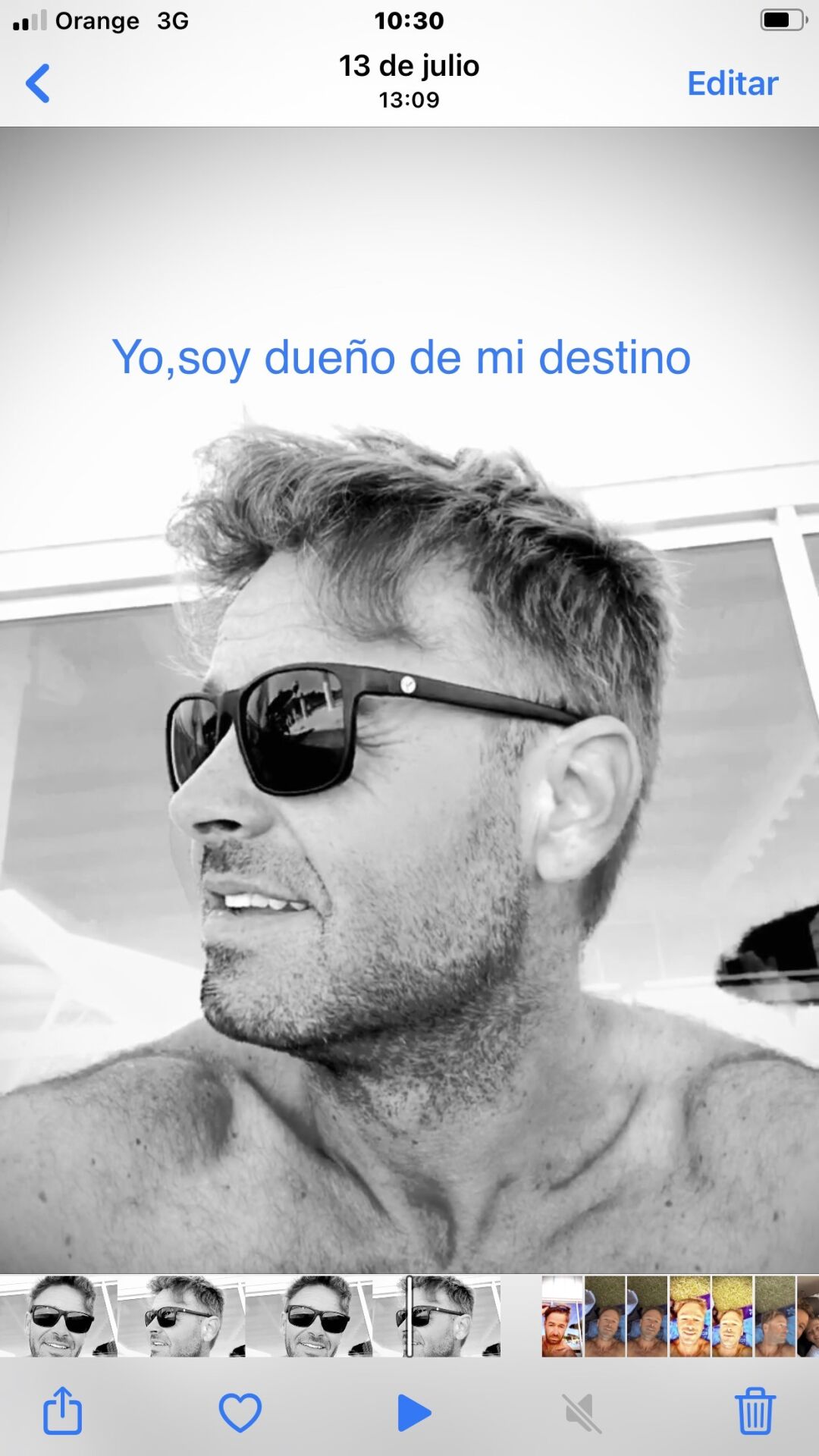Tap Editar to edit the video
Screen dimensions: 819x1456
tap(732, 83)
